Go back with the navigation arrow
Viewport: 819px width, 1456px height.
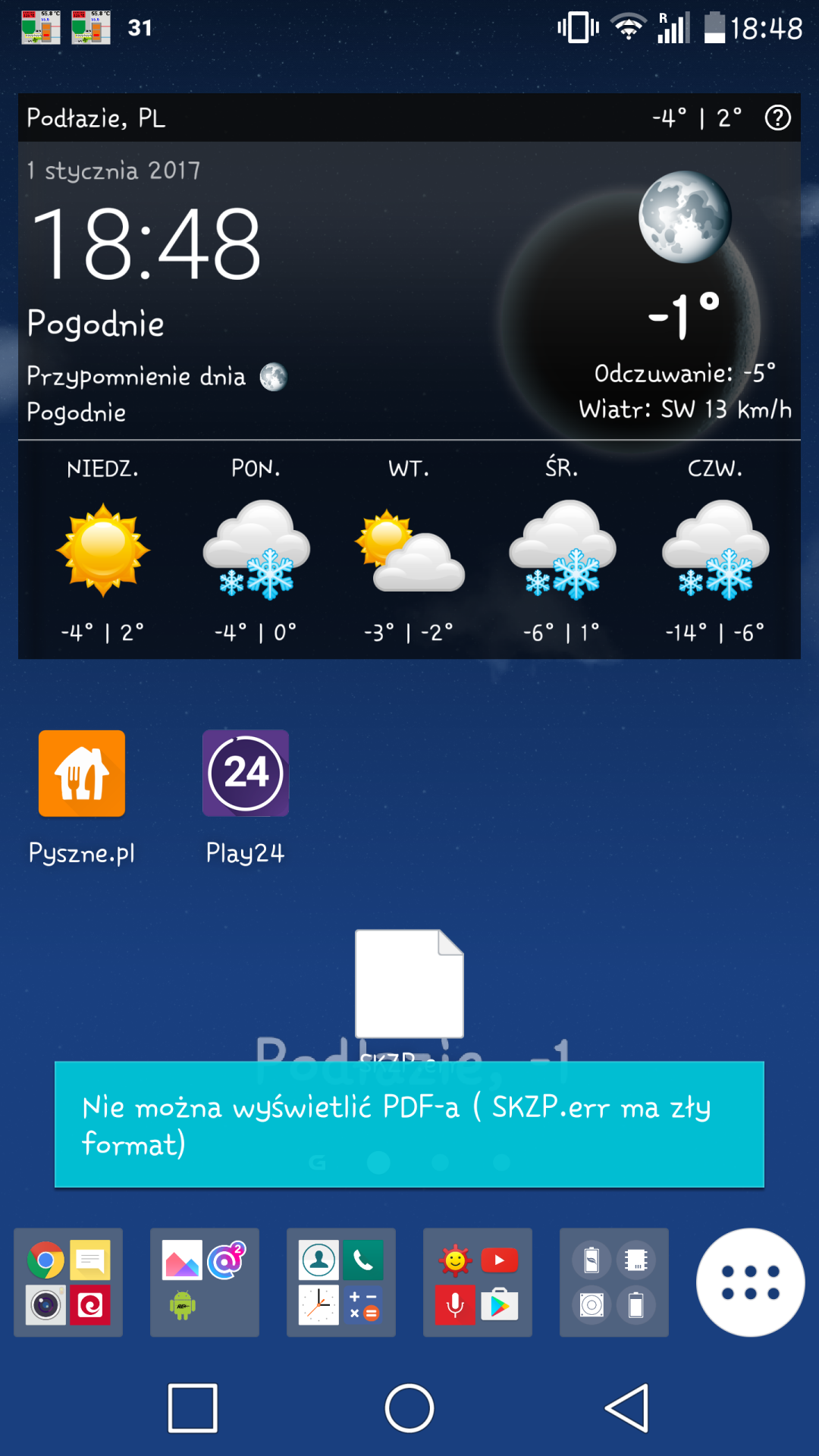[x=627, y=1408]
